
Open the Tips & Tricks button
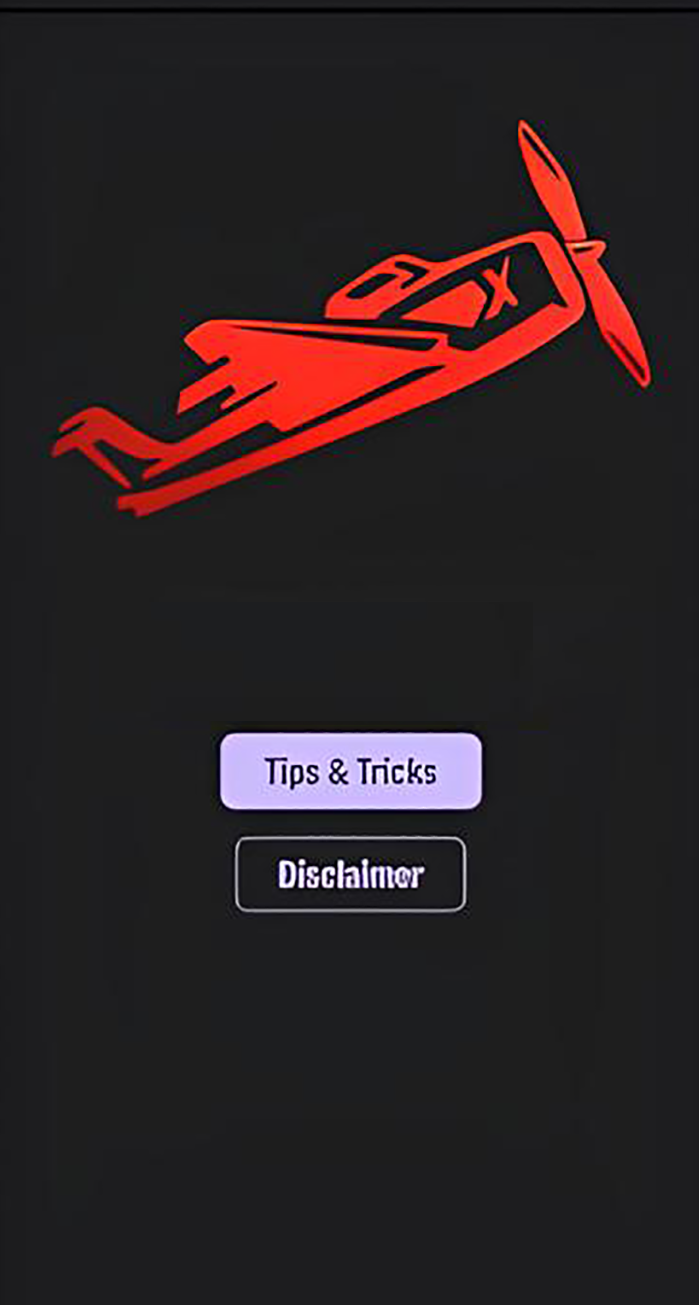[350, 771]
